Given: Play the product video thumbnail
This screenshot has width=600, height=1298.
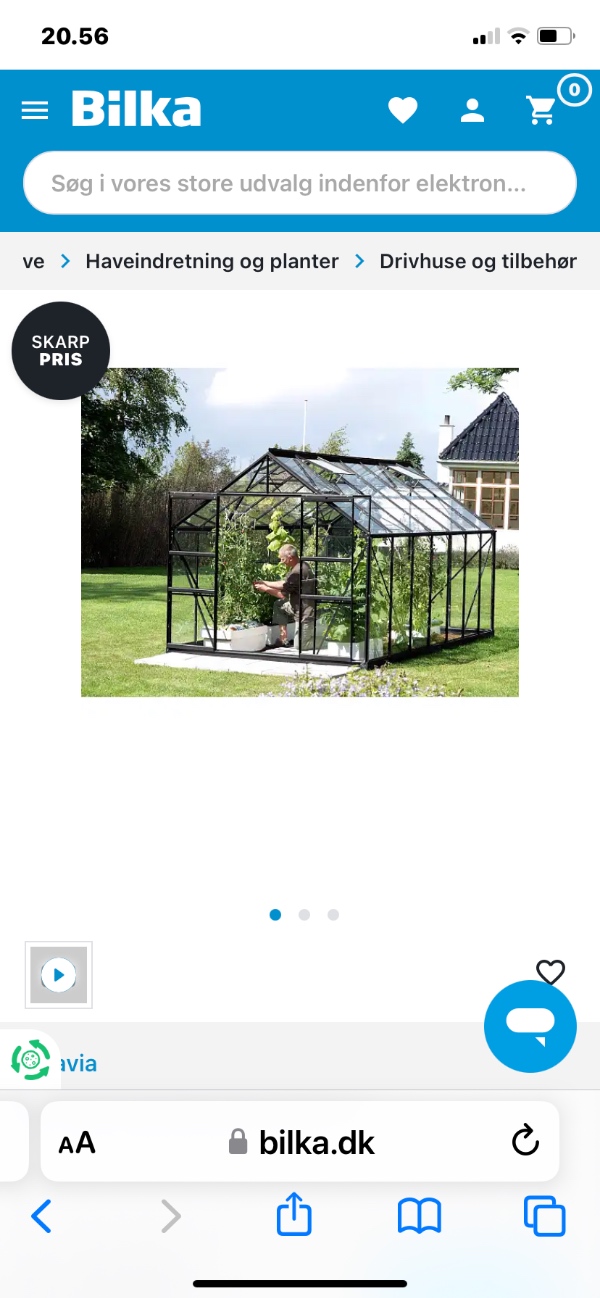Looking at the screenshot, I should (59, 974).
